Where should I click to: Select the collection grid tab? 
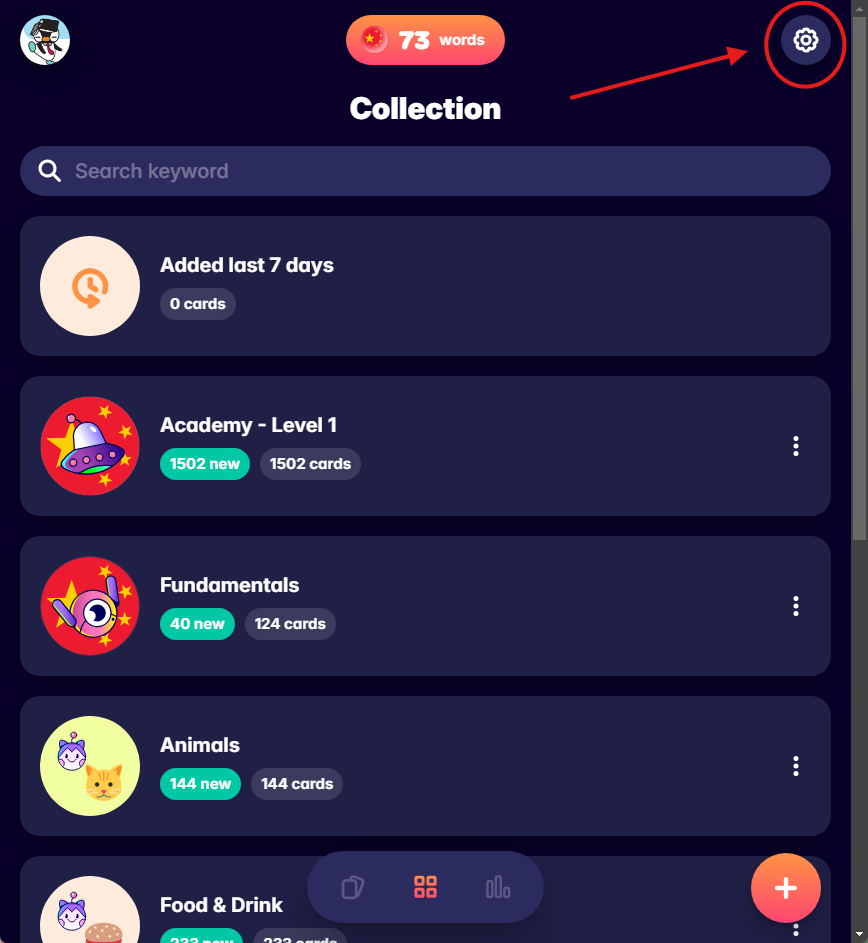pyautogui.click(x=425, y=887)
